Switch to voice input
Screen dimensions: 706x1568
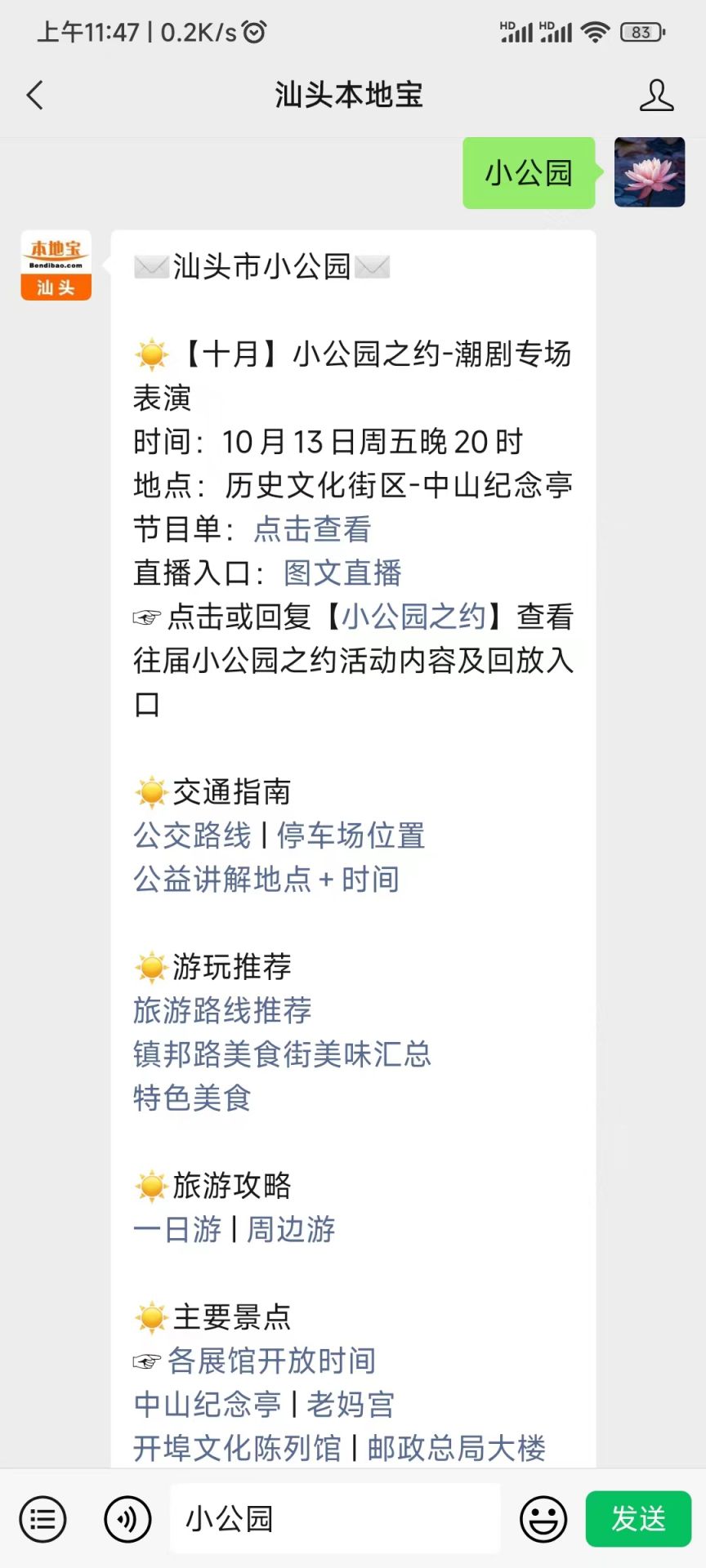(127, 1519)
